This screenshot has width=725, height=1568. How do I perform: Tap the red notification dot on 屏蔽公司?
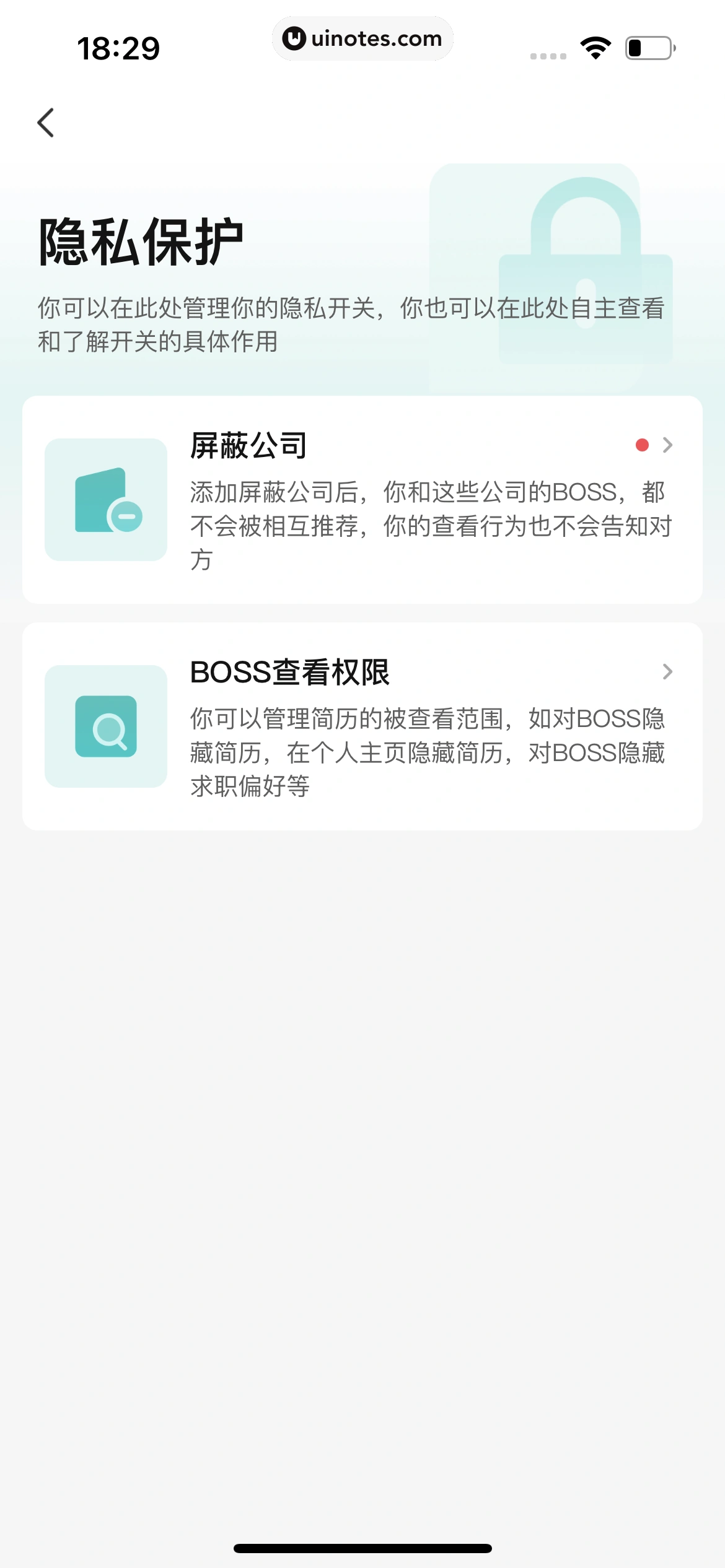641,444
